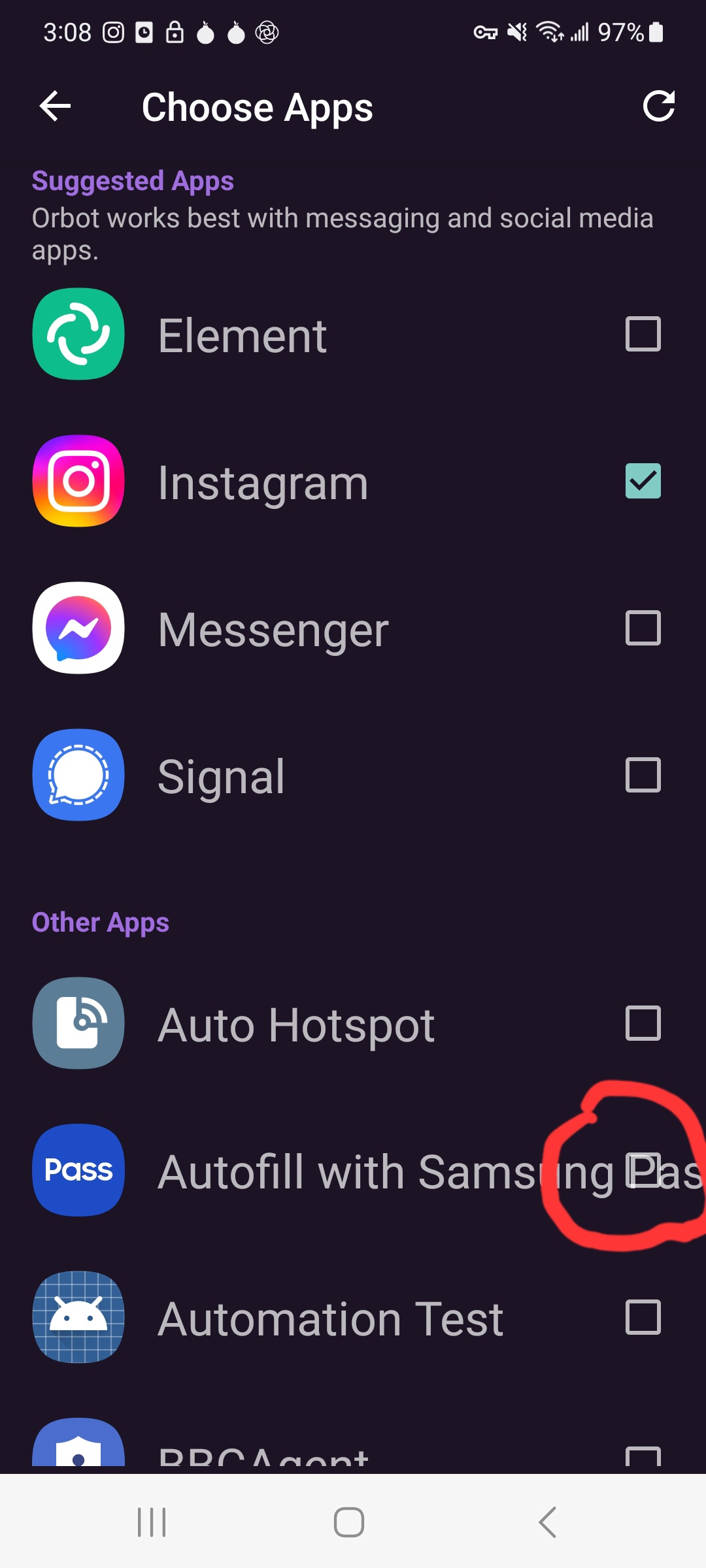Image resolution: width=706 pixels, height=1568 pixels.
Task: Go back from Choose Apps
Action: (x=56, y=106)
